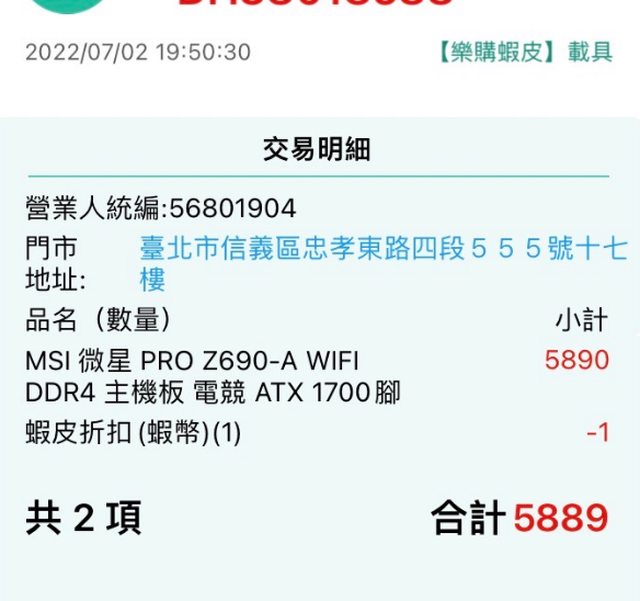The width and height of the screenshot is (640, 601).
Task: Open the store address link in blue
Action: pos(383,249)
